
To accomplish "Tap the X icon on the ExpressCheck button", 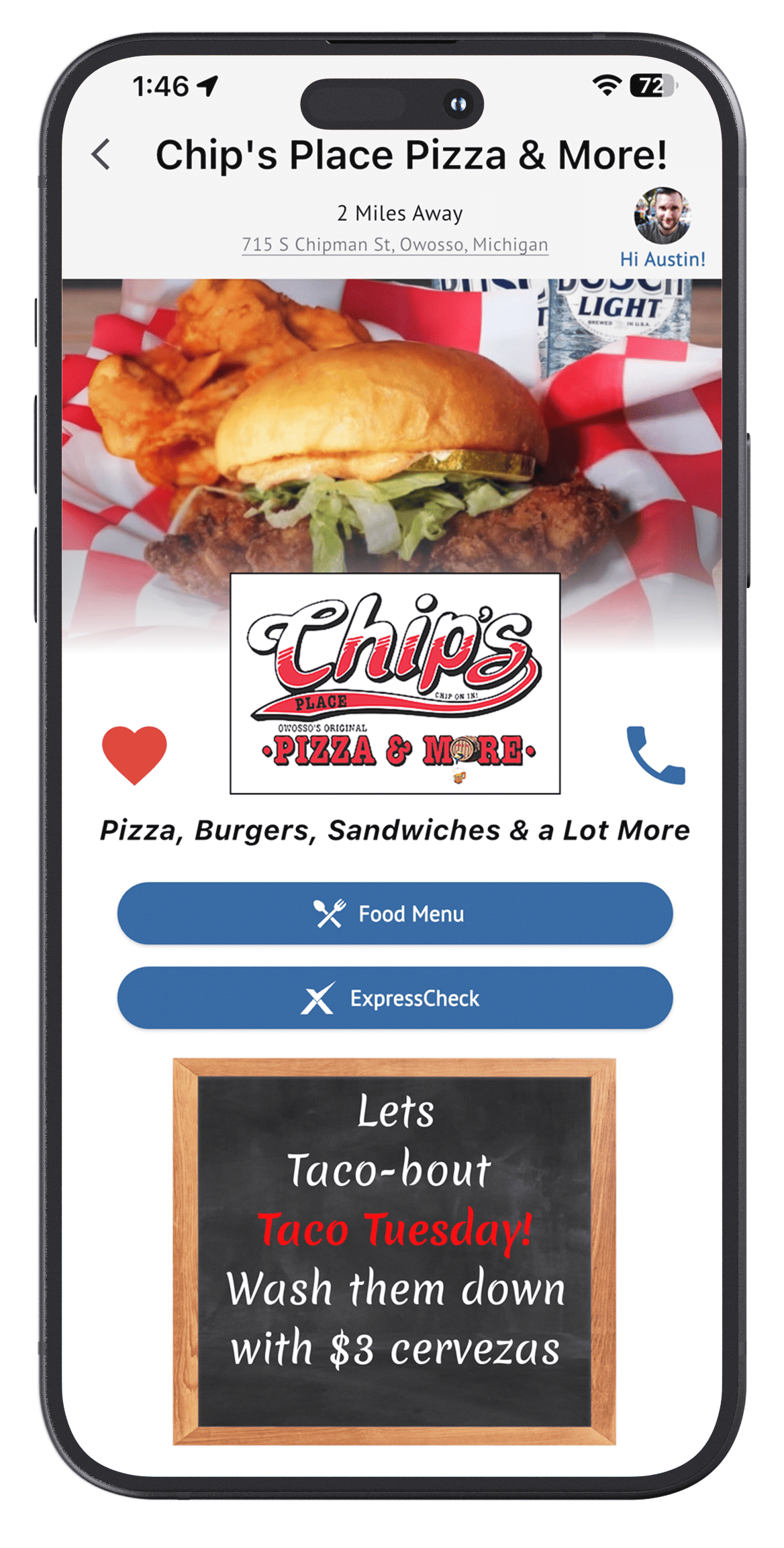I will [321, 999].
